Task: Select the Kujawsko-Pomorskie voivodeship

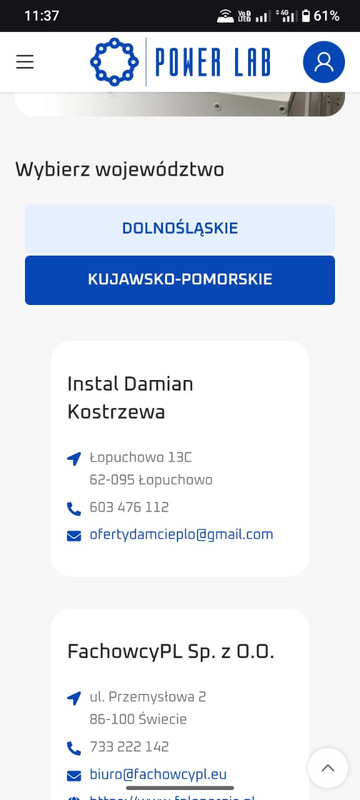Action: [x=180, y=280]
